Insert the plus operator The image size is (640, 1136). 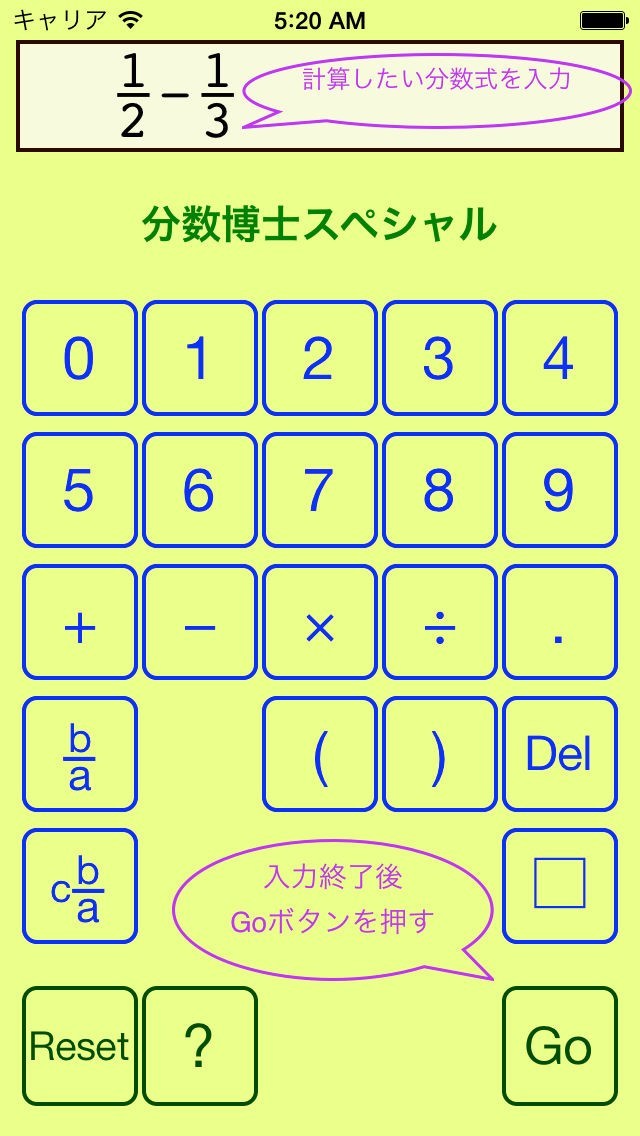click(x=79, y=622)
